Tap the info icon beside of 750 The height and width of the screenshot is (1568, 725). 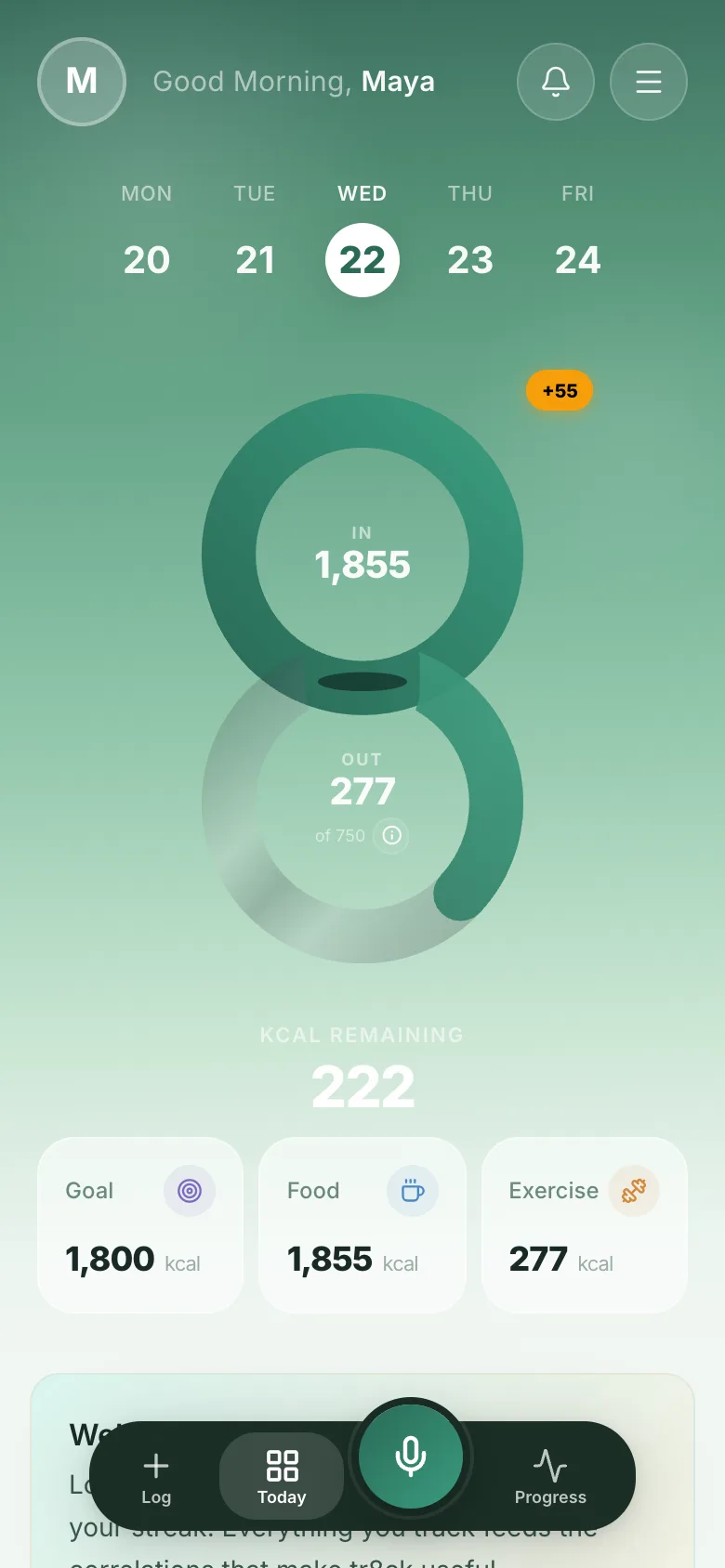pos(391,835)
